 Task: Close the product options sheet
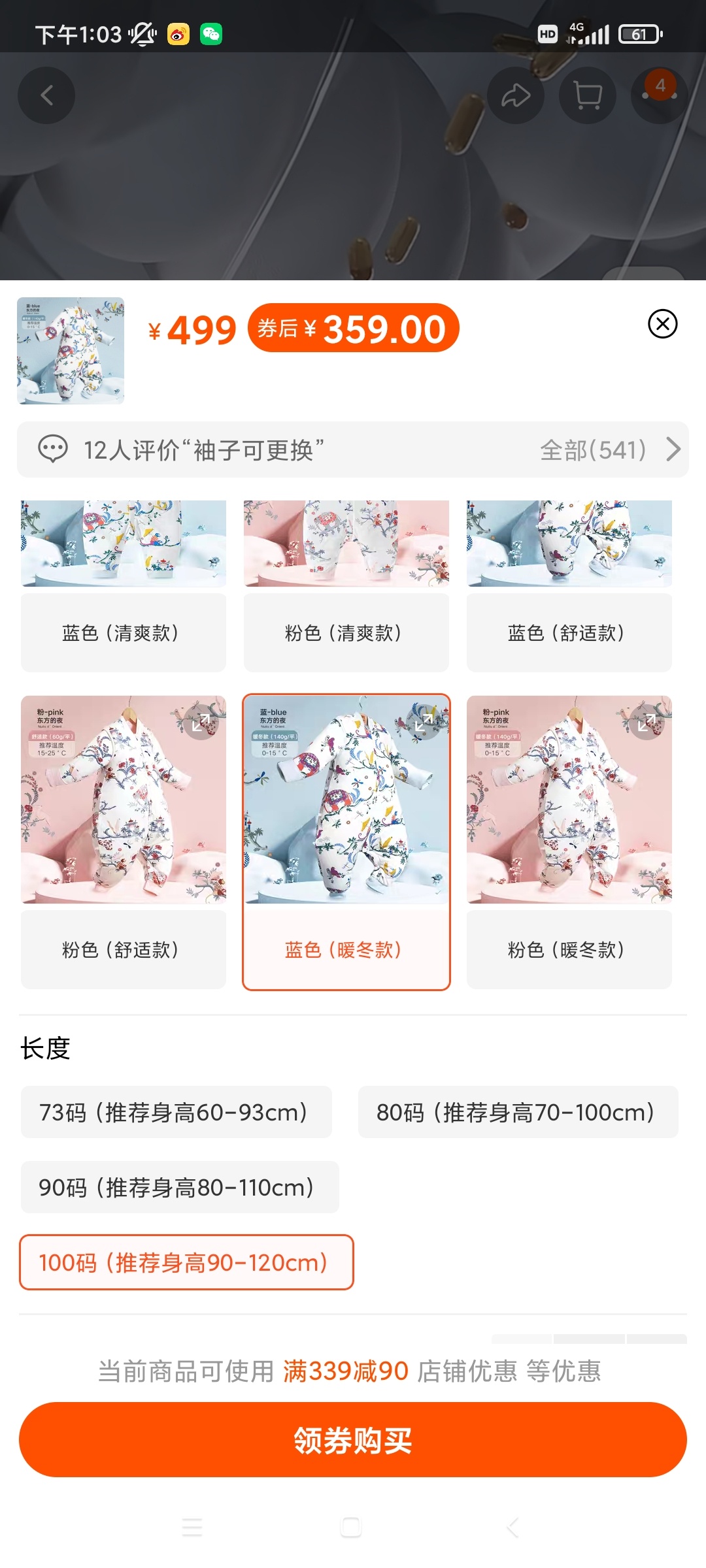pos(662,324)
